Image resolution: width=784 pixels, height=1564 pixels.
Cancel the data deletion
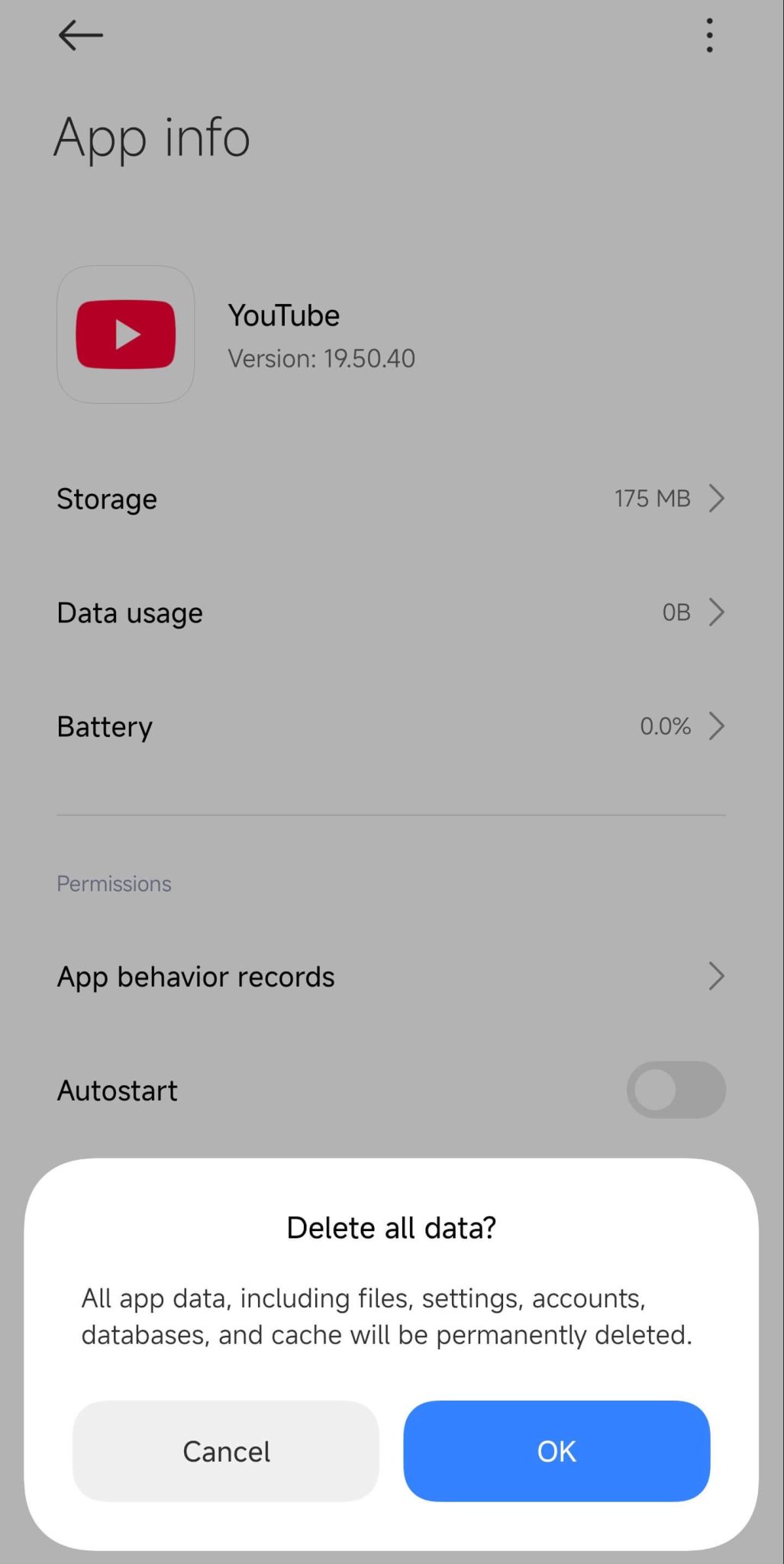pyautogui.click(x=225, y=1451)
